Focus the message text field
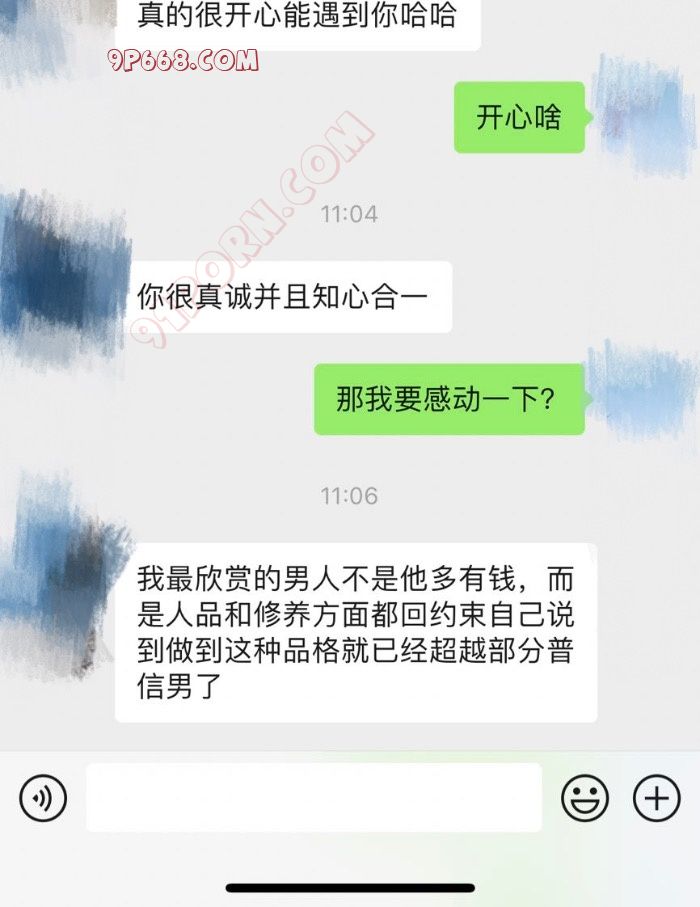Image resolution: width=700 pixels, height=907 pixels. pos(313,798)
